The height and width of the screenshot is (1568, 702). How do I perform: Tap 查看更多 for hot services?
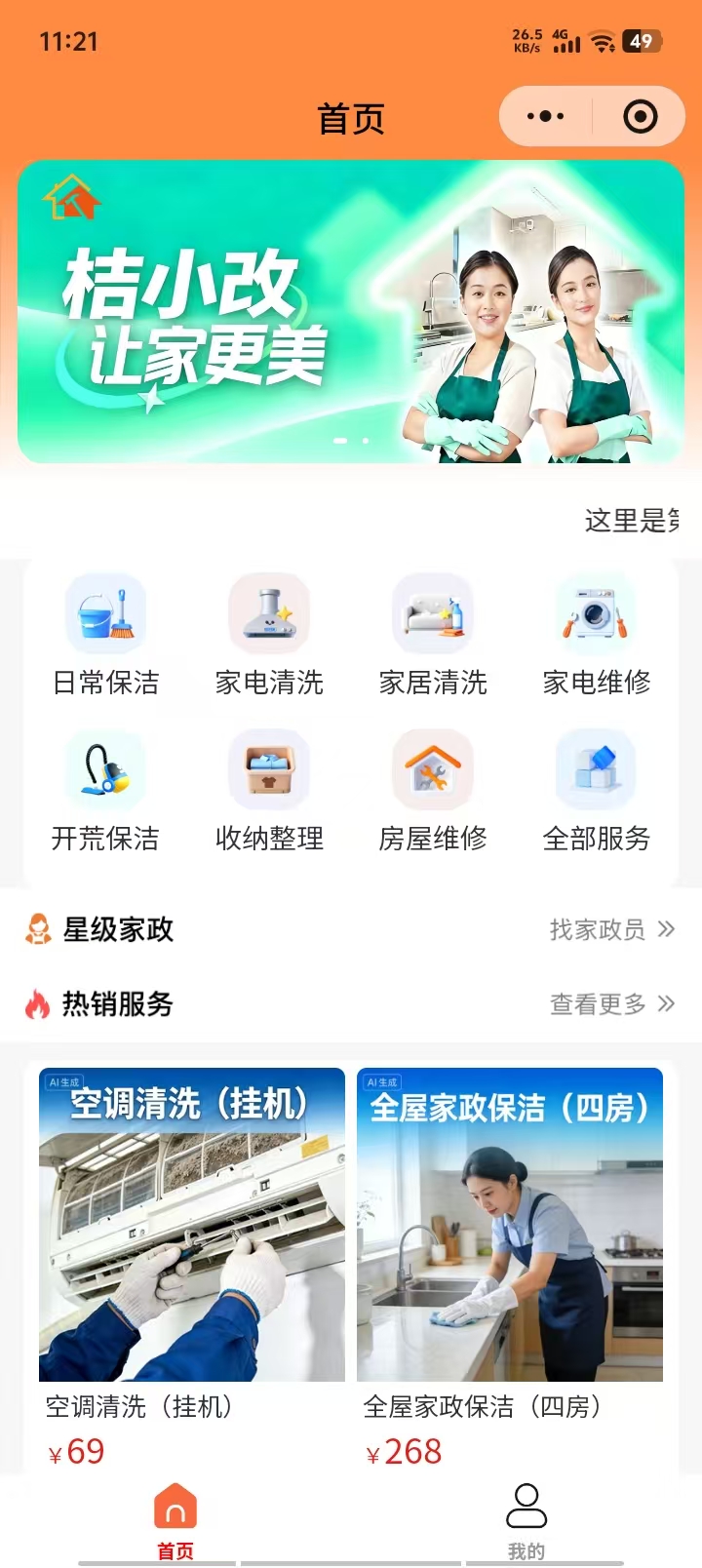611,1003
